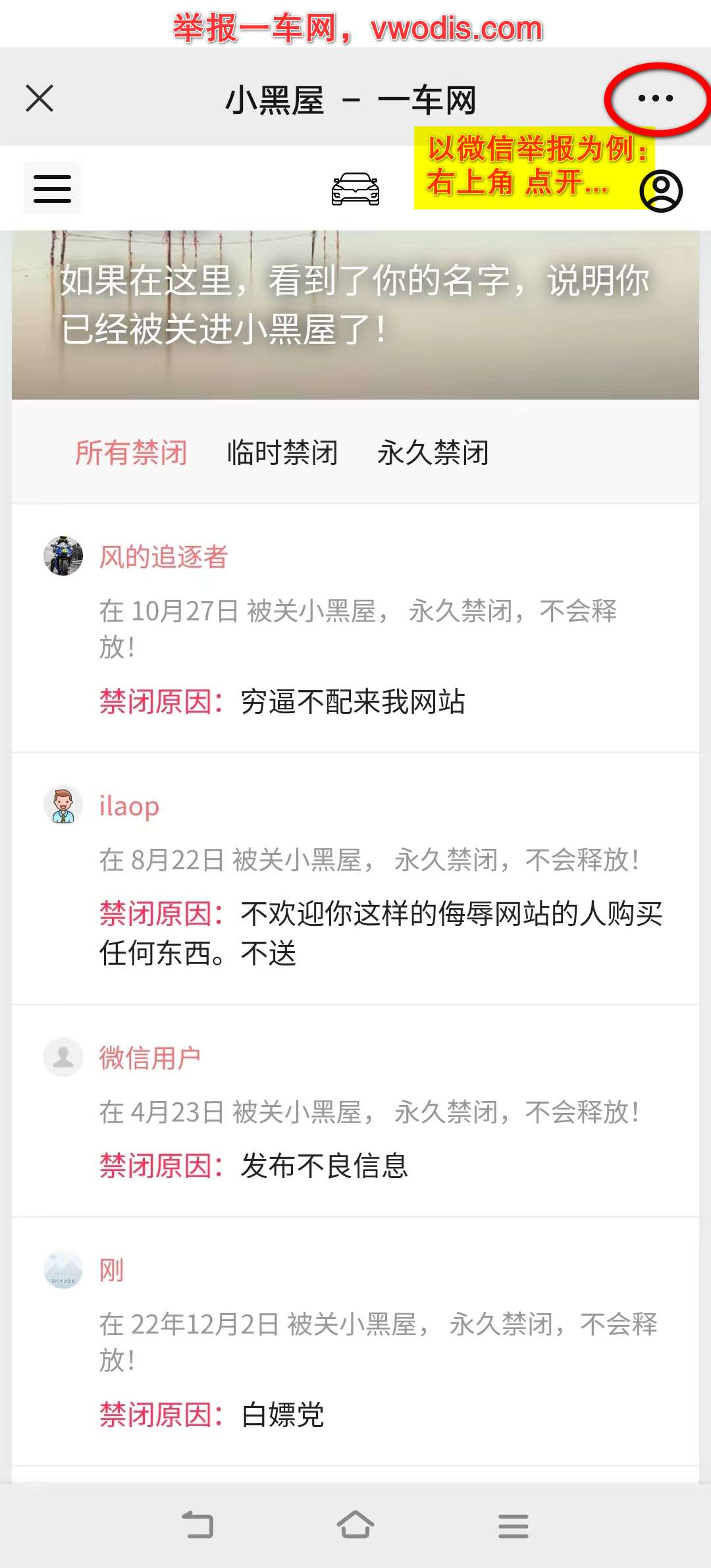Click the username ilaop

[x=130, y=805]
